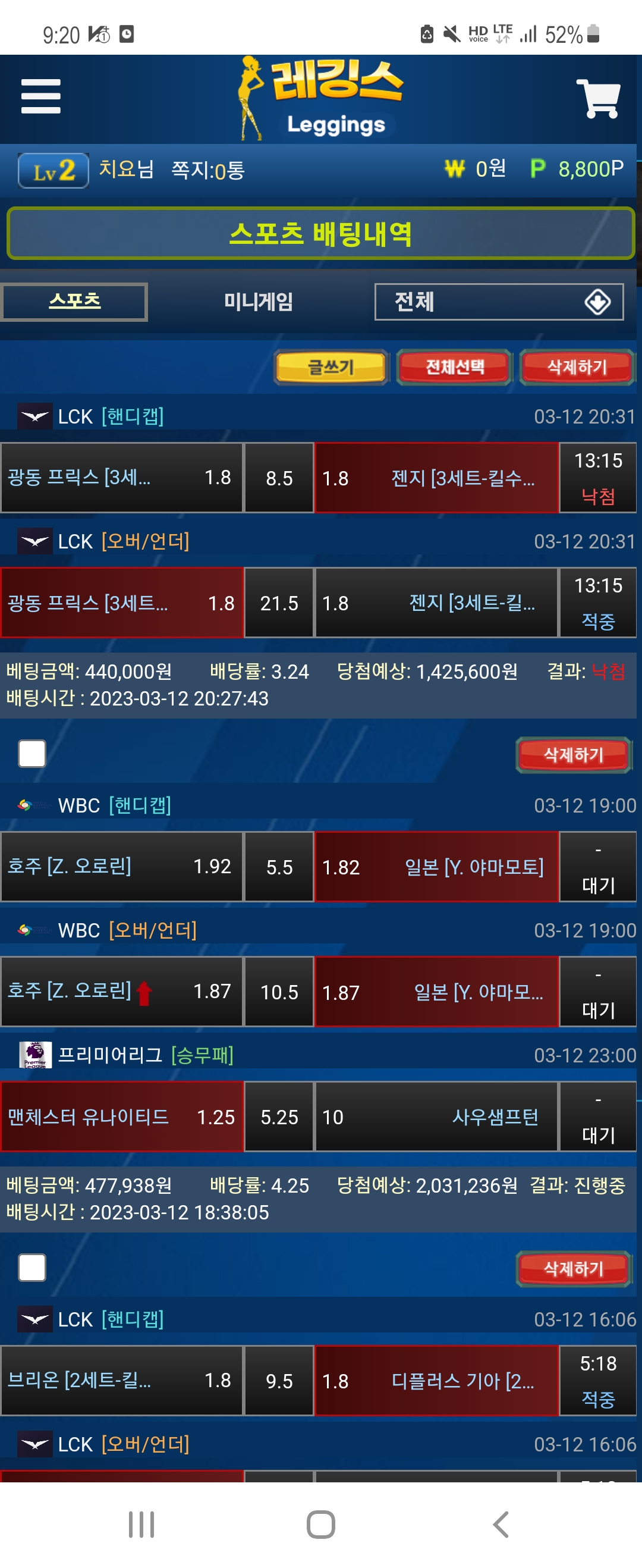Open the hamburger menu
642x1568 pixels.
coord(41,96)
